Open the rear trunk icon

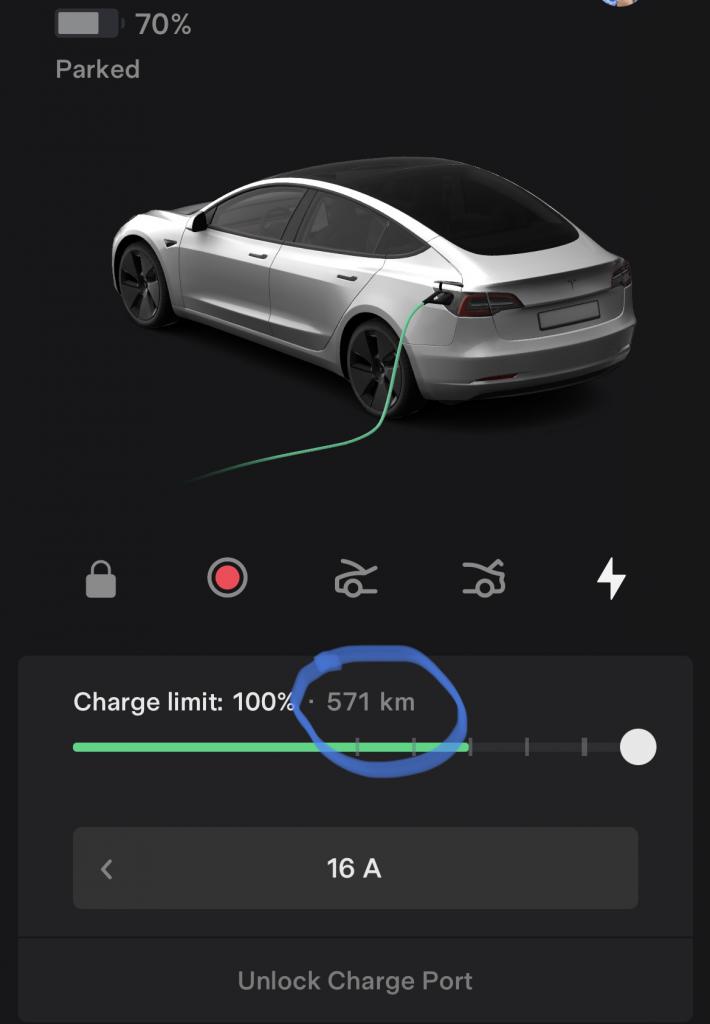tap(484, 578)
